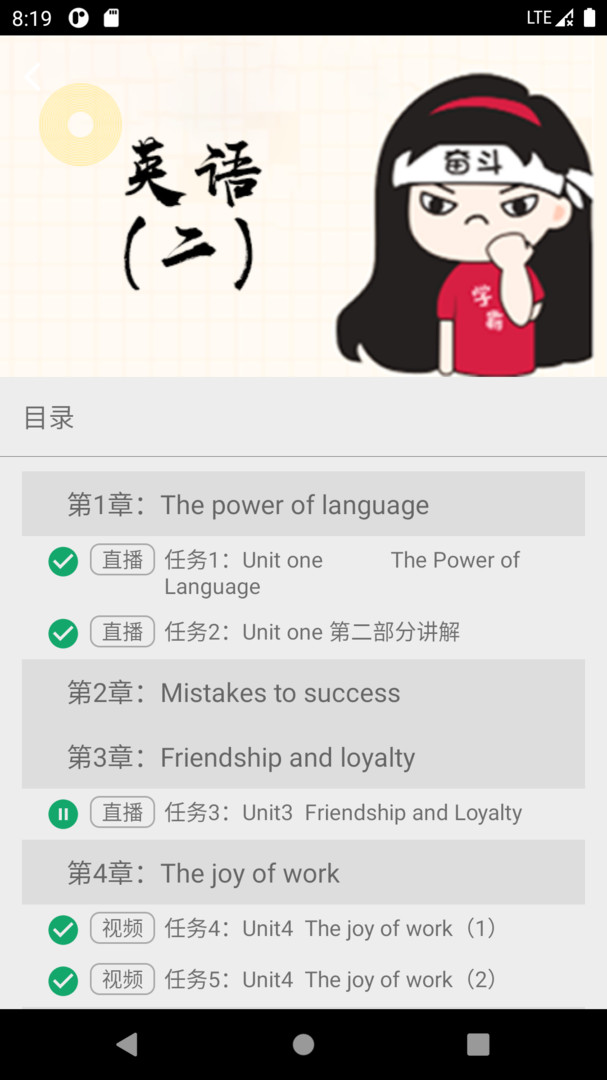Select chapter 4 The joy of work
Screen dimensions: 607x1080
pyautogui.click(x=303, y=872)
